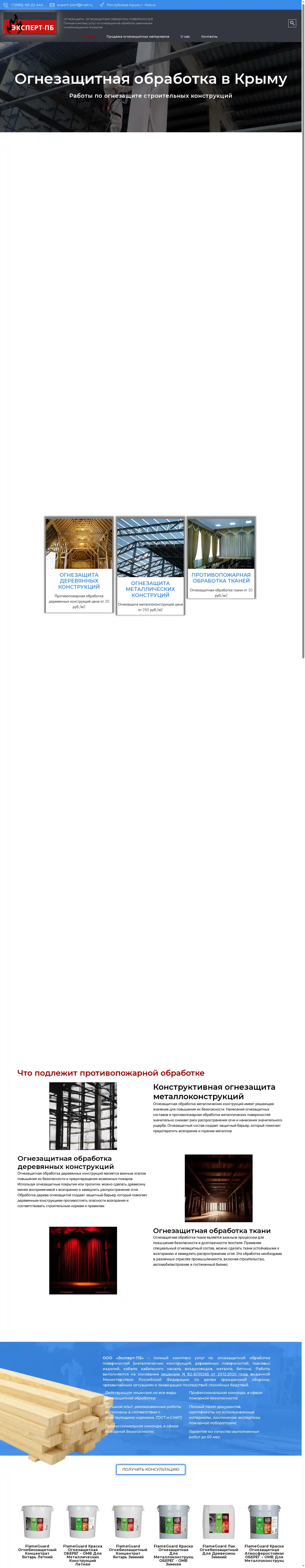Open the site search icon
Screen dimensions: 305x1568
click(x=292, y=23)
